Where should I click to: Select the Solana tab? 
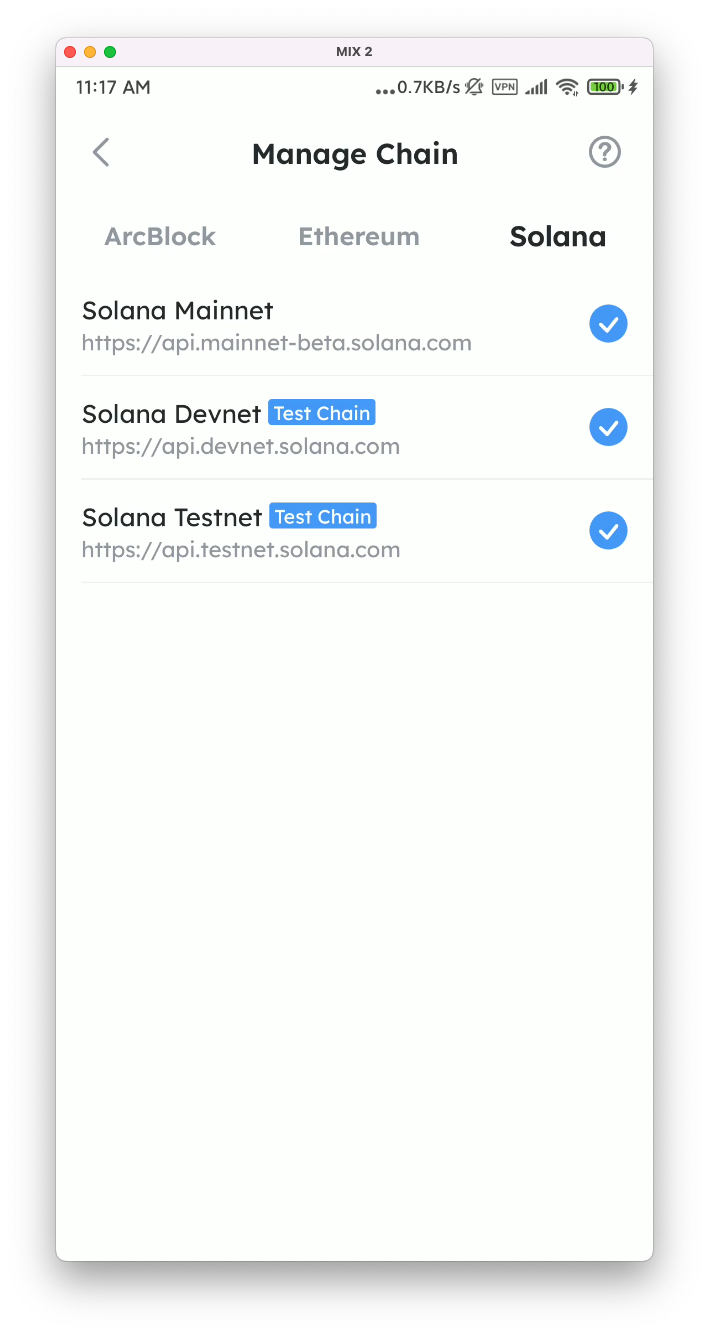557,237
